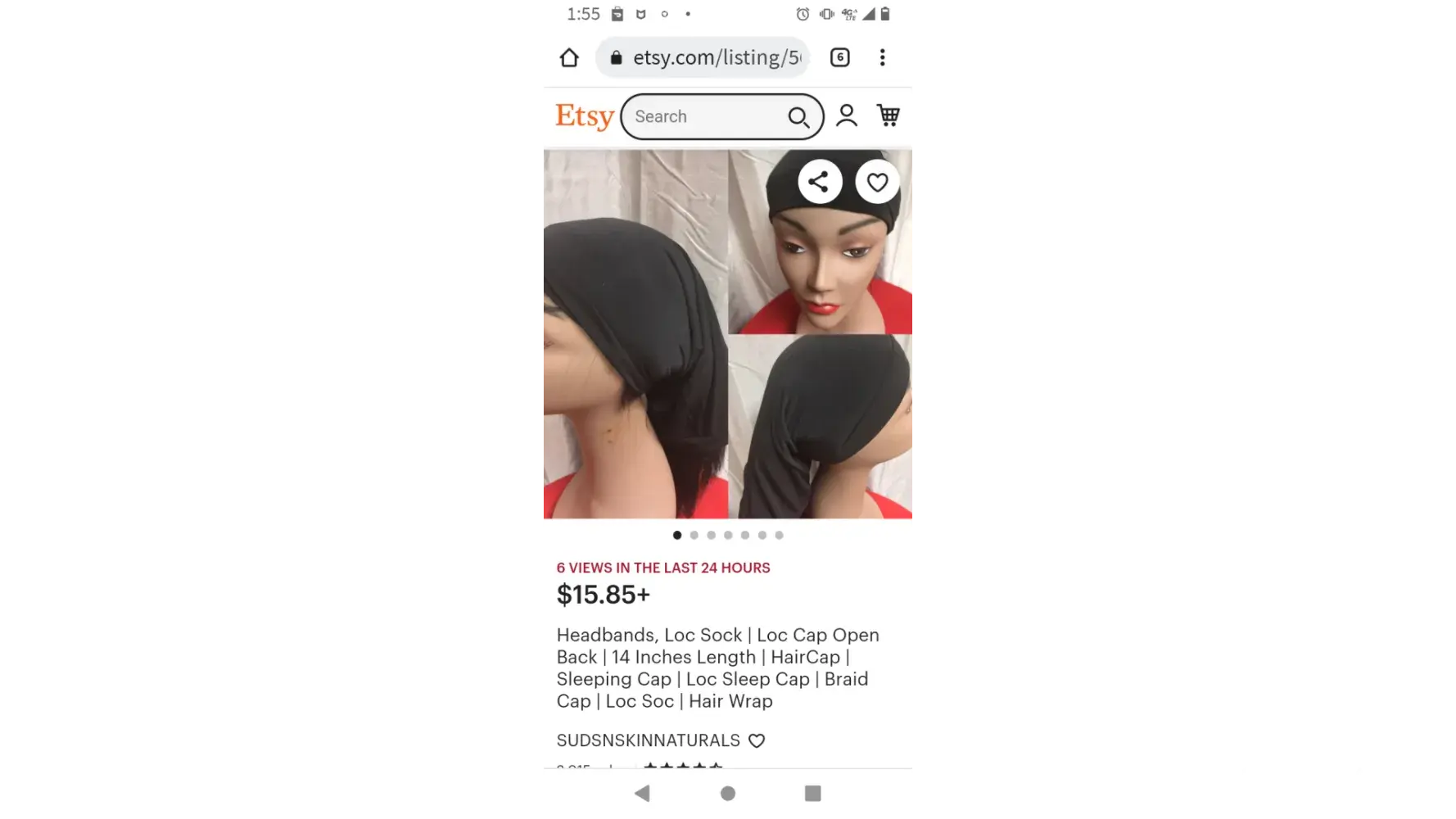Open the account profile icon
Image resolution: width=1456 pixels, height=819 pixels.
point(846,115)
